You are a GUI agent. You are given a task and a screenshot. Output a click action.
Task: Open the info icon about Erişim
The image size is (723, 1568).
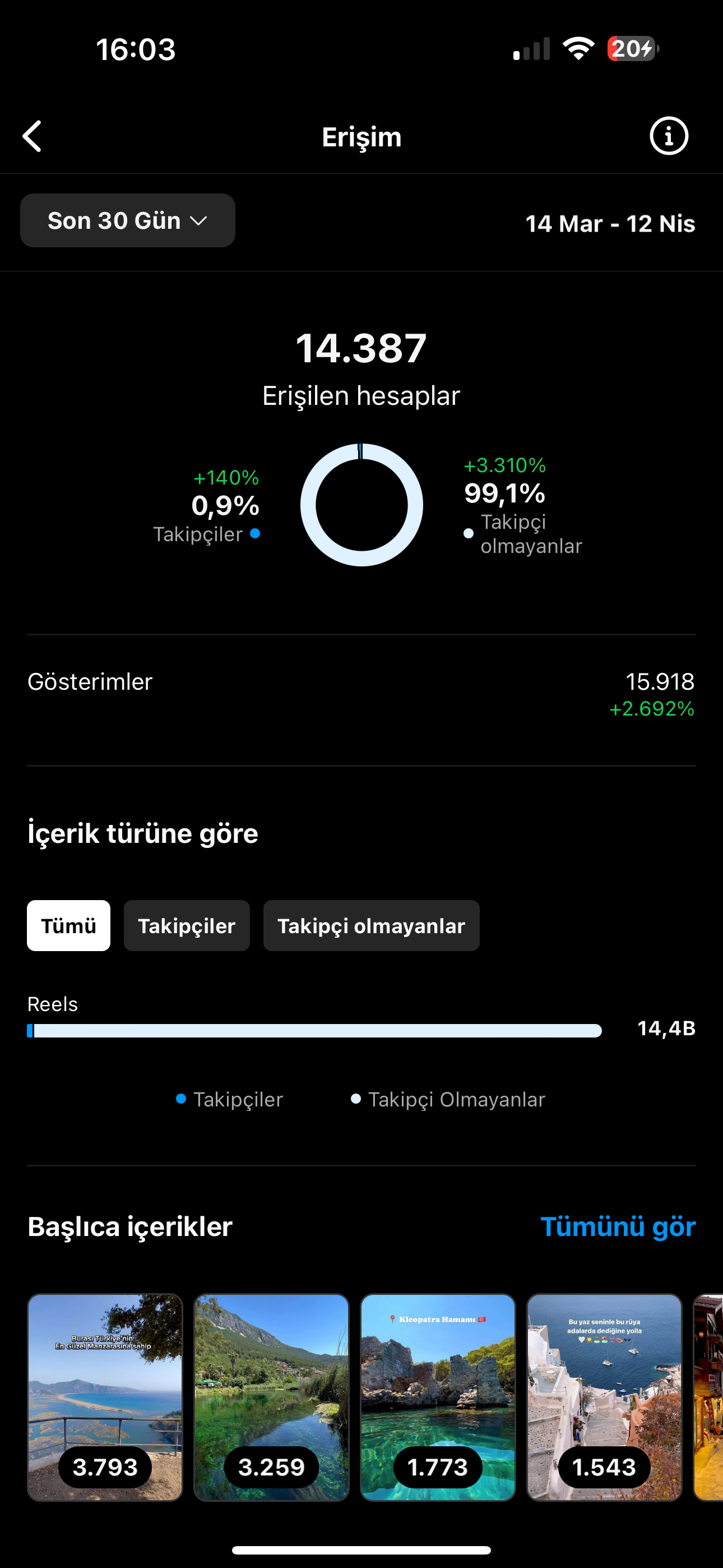pos(669,136)
